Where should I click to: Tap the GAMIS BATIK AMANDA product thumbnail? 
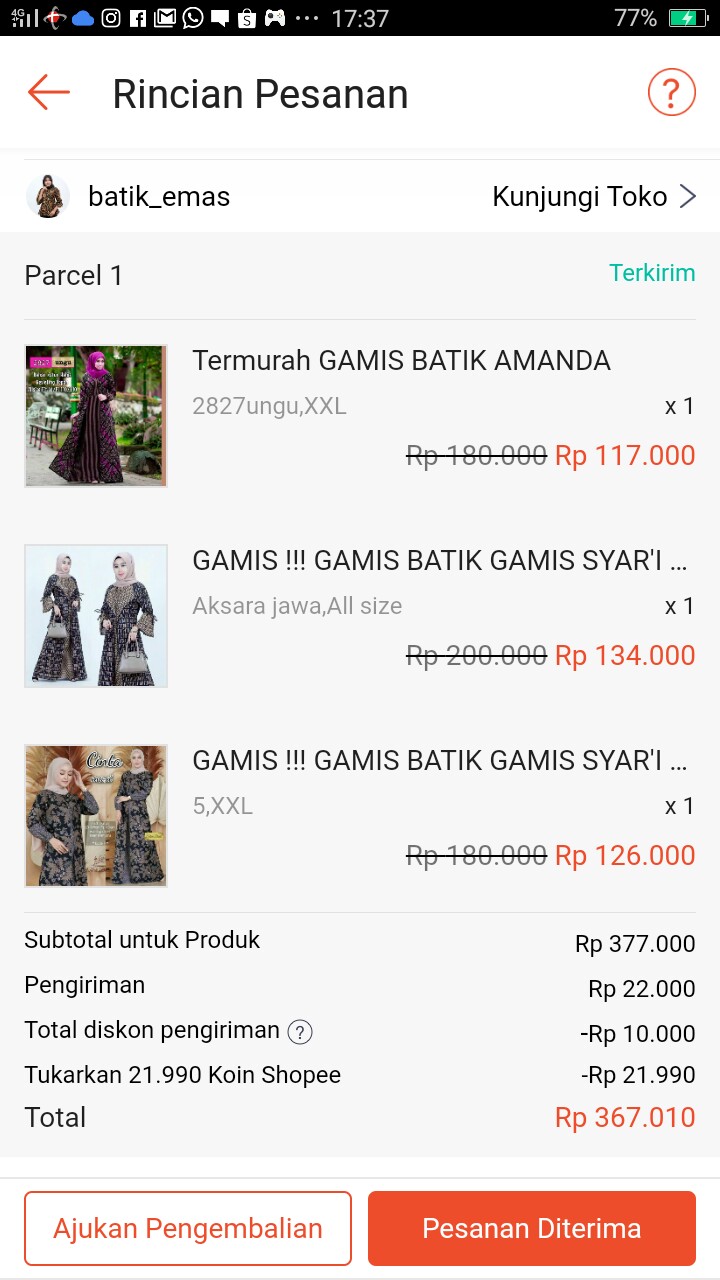pos(95,415)
